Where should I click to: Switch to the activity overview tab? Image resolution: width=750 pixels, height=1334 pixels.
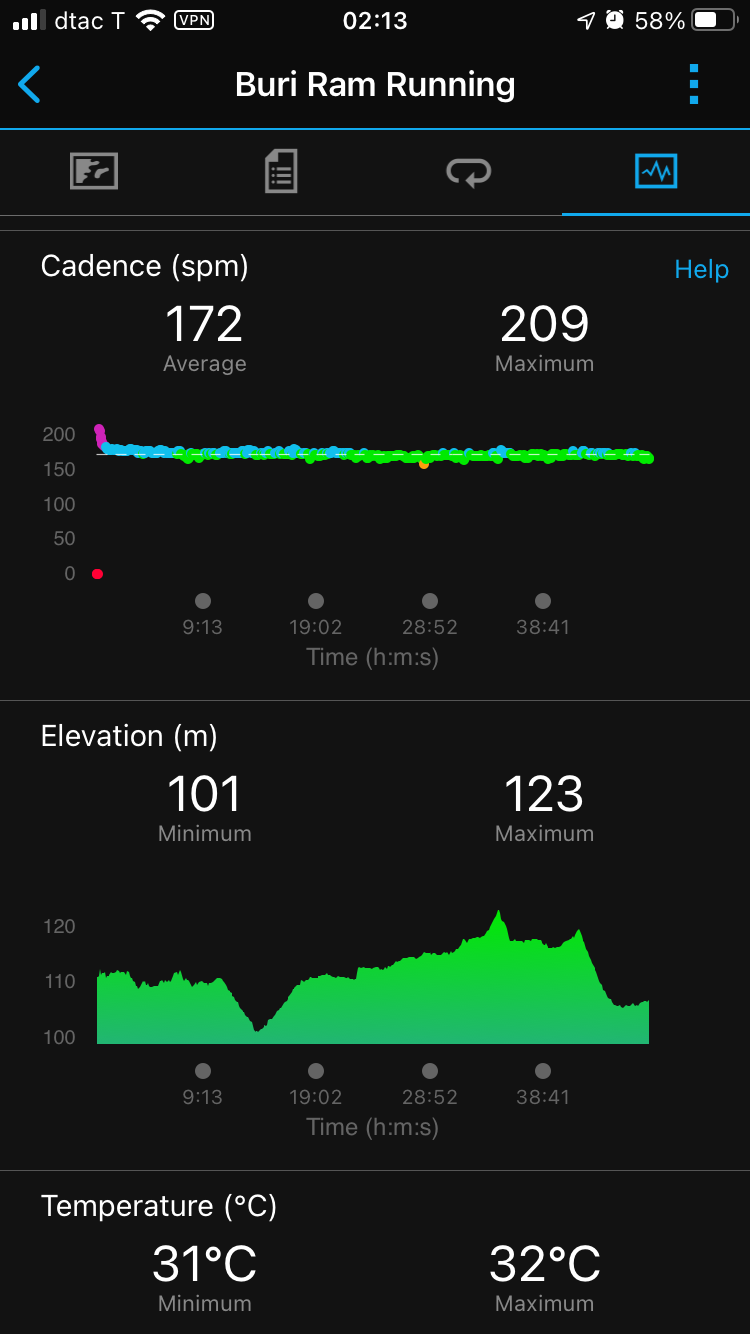point(94,172)
